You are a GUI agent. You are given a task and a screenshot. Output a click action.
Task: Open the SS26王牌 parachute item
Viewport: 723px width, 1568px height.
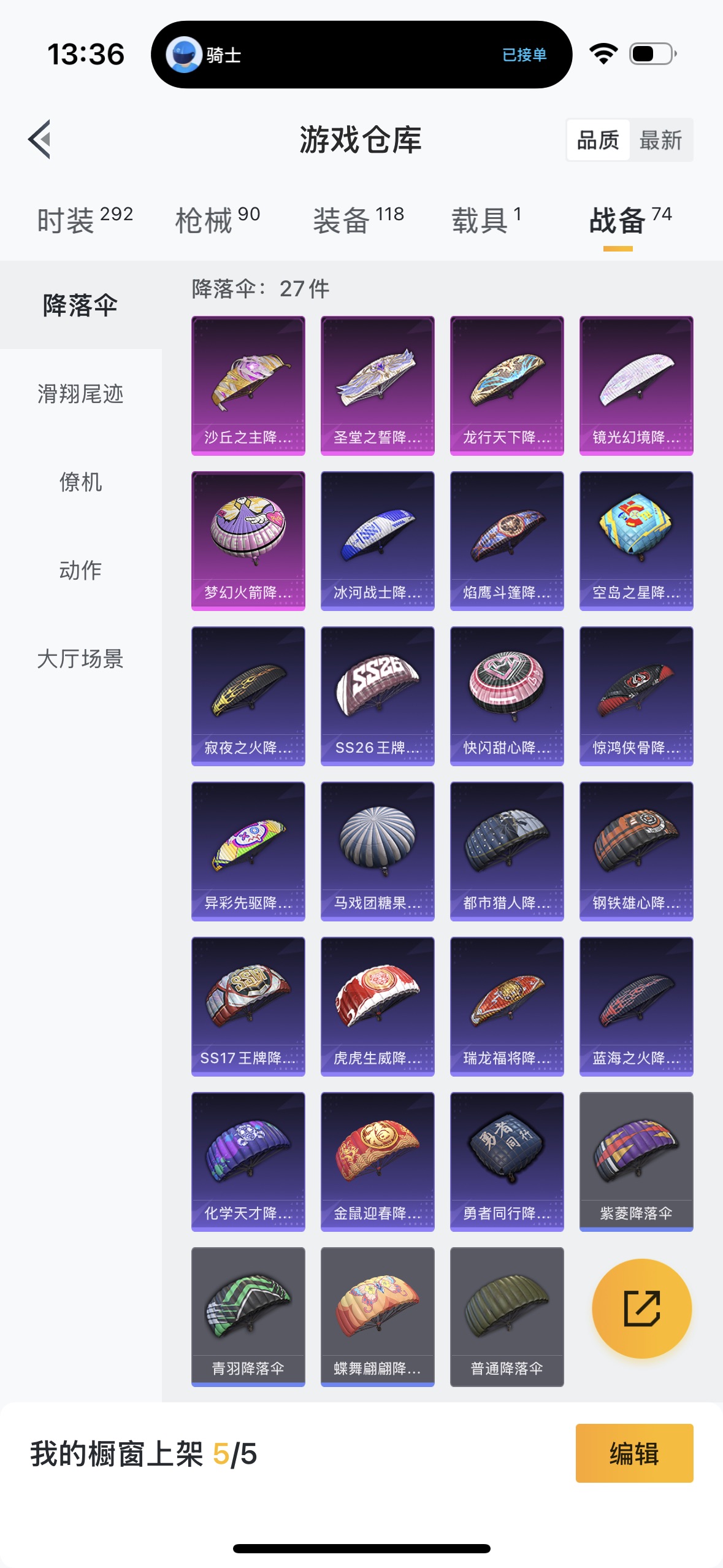coord(378,696)
